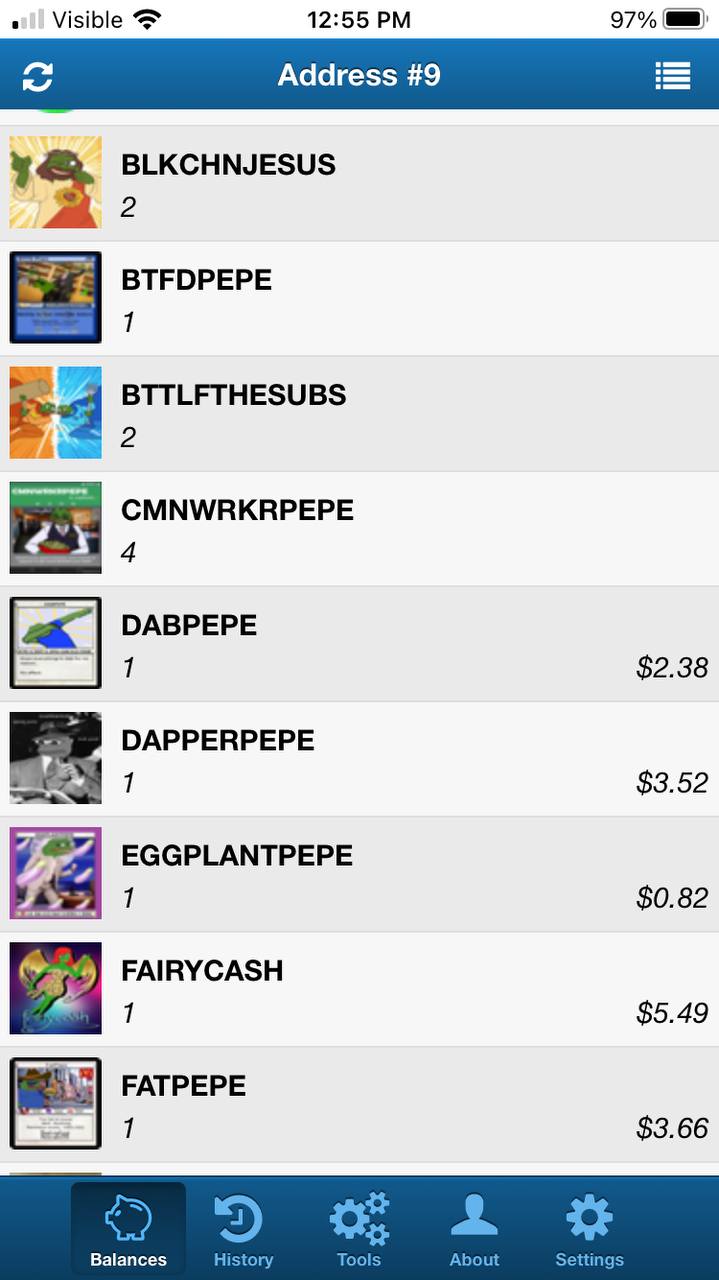View the FAIRYCASH asset
The width and height of the screenshot is (719, 1280).
(359, 989)
